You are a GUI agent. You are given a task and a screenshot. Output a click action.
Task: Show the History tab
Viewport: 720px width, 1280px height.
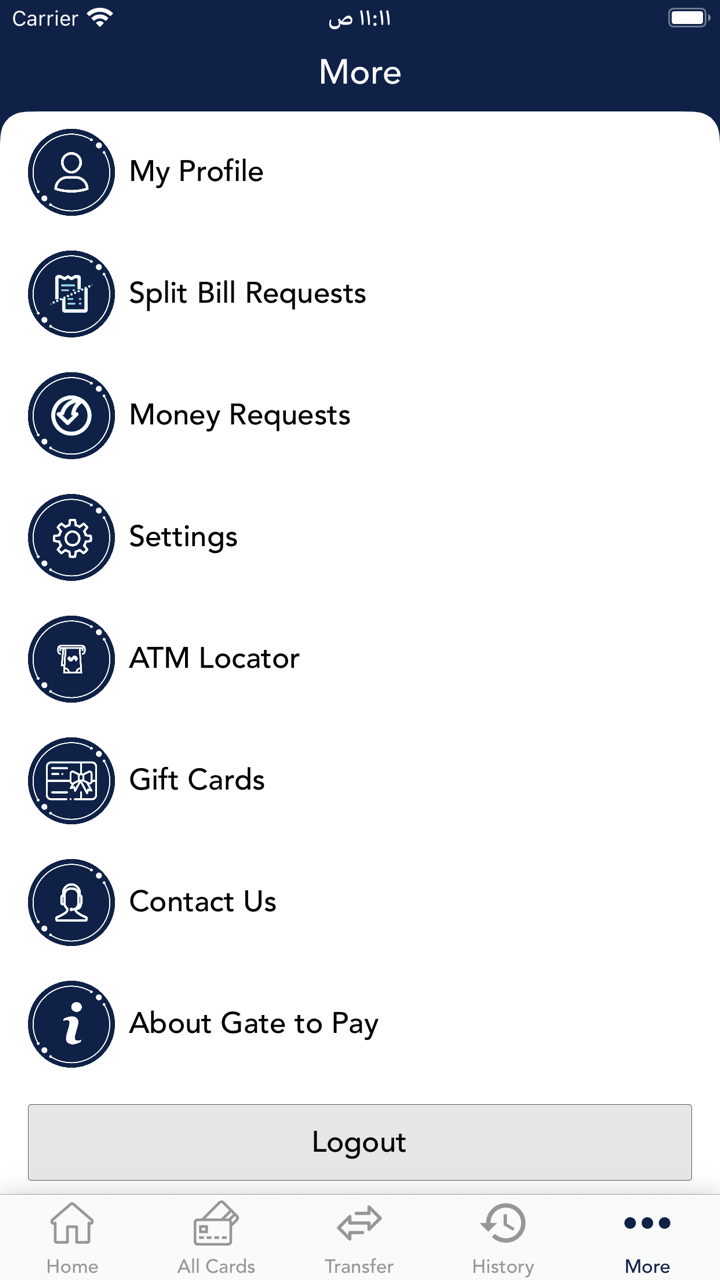[x=503, y=1239]
